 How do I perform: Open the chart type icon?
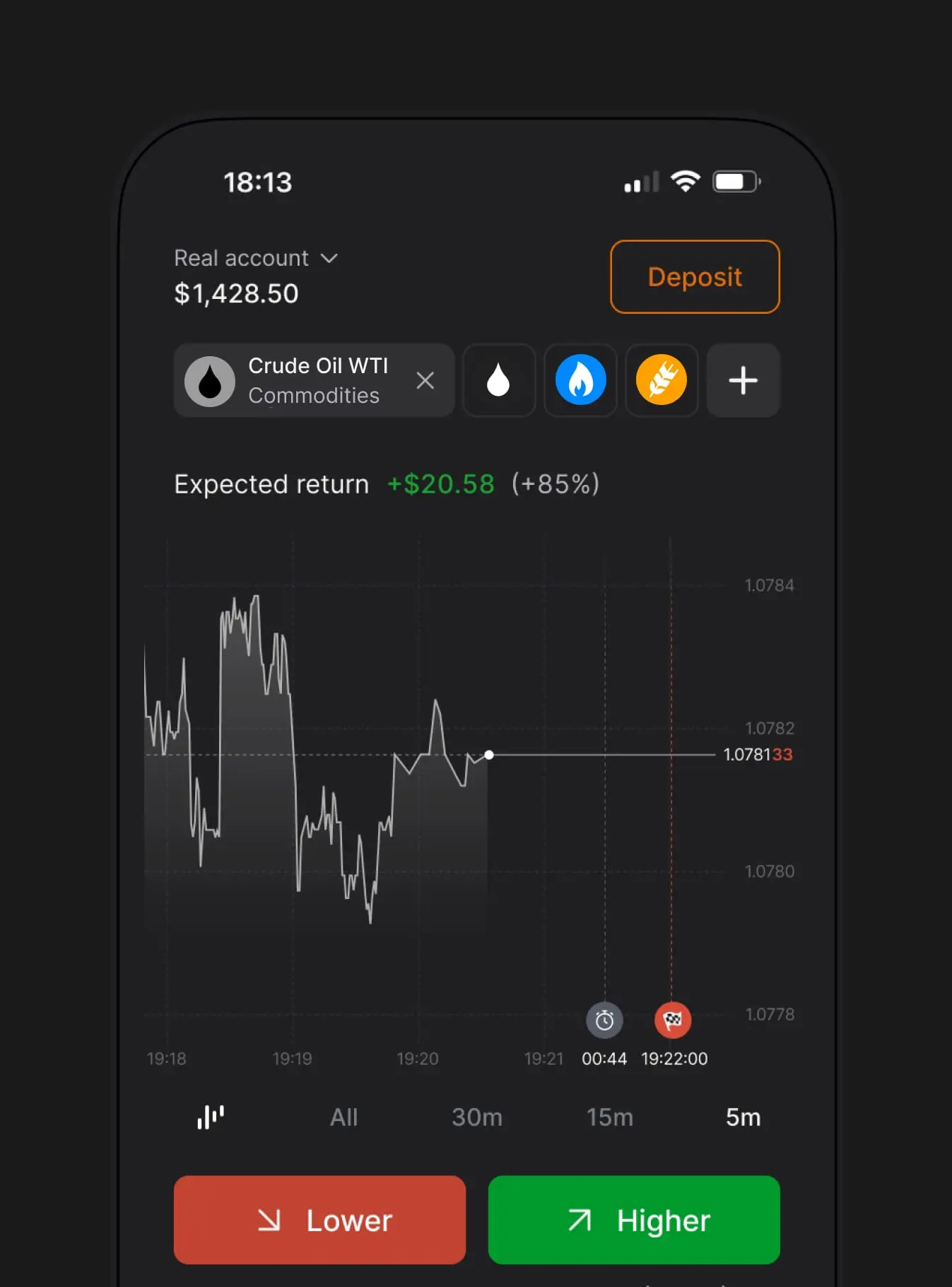(211, 1117)
